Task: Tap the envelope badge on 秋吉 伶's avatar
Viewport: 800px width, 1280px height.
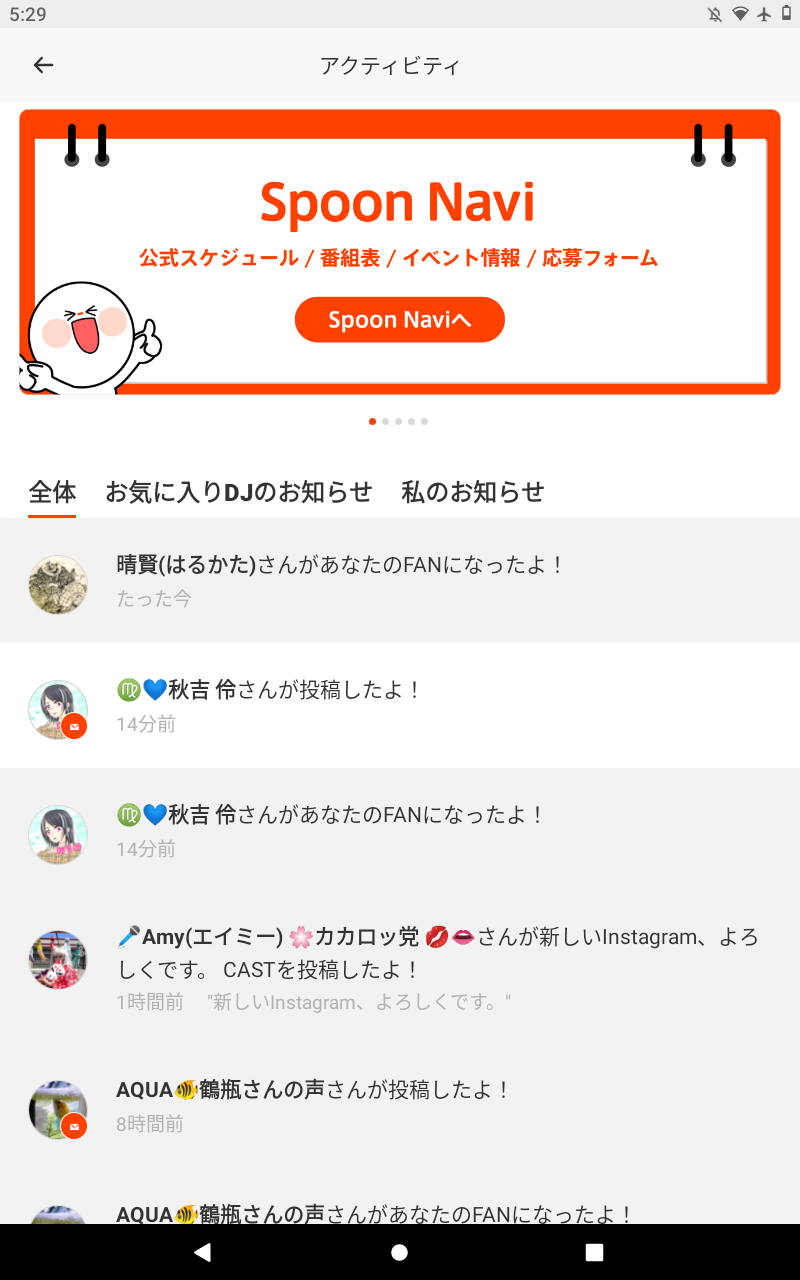Action: (73, 726)
